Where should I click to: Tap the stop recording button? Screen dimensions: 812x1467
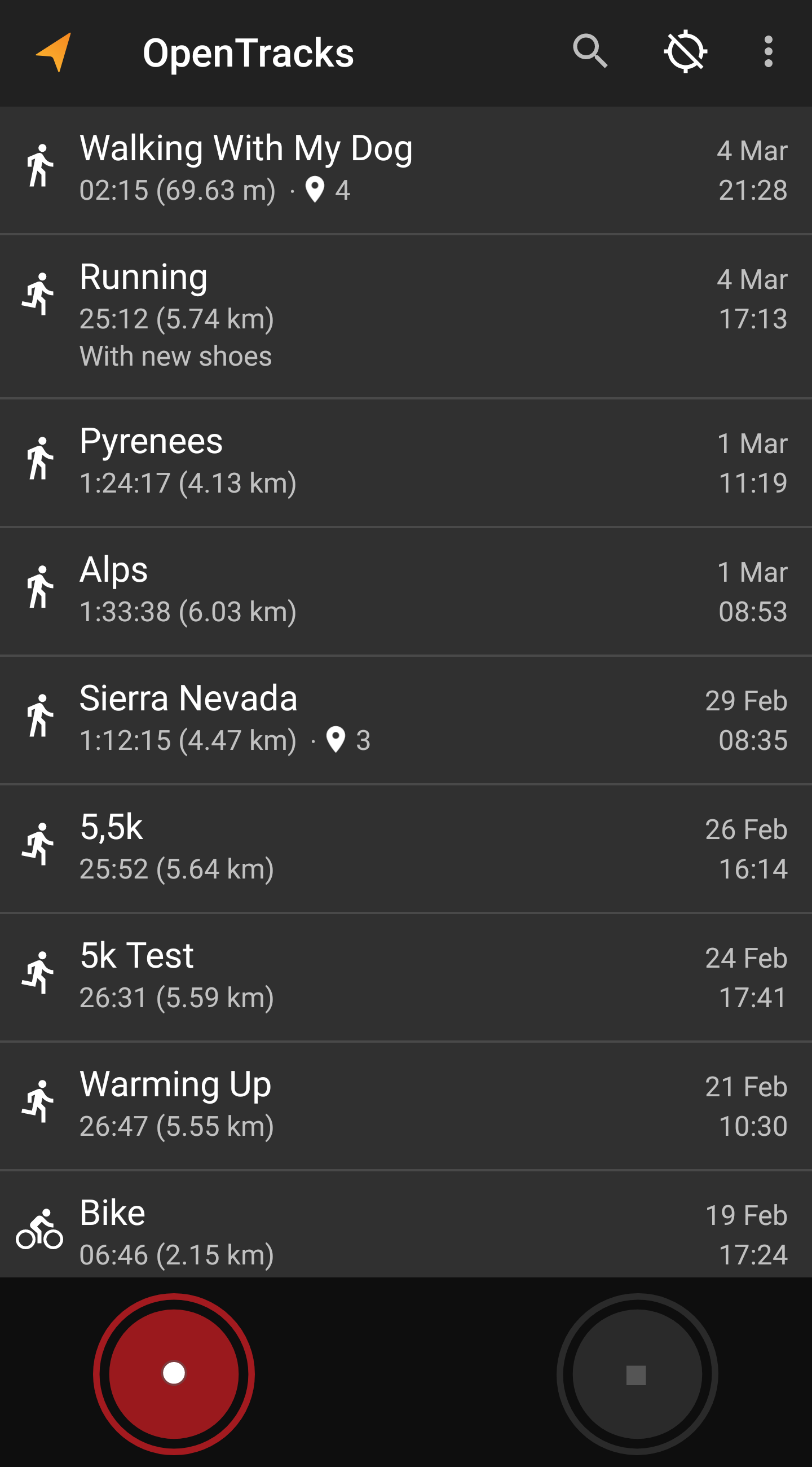coord(637,1374)
